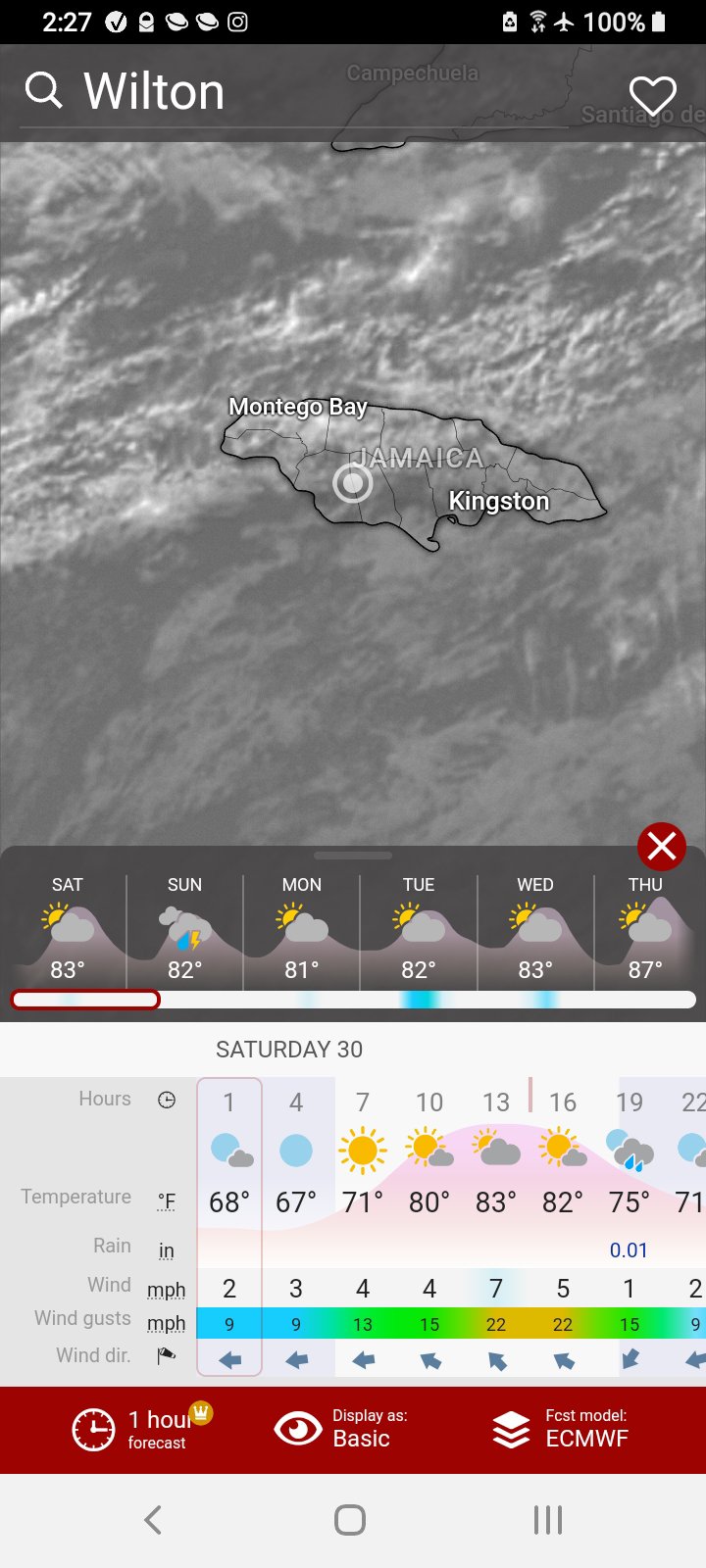Add Wilton to favorites with the heart

tap(652, 95)
